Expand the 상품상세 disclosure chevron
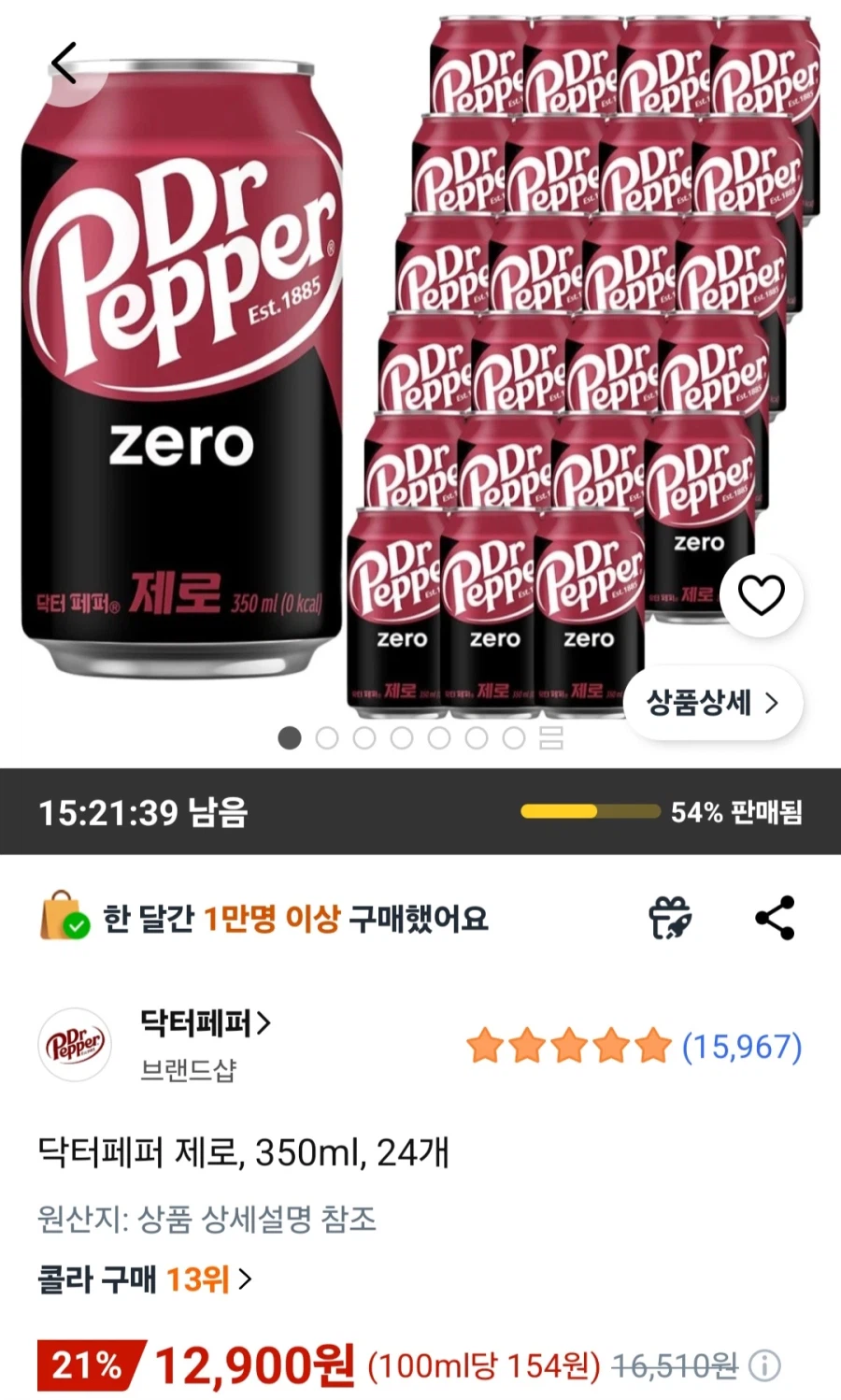Screen dimensions: 841x1400 click(x=772, y=705)
